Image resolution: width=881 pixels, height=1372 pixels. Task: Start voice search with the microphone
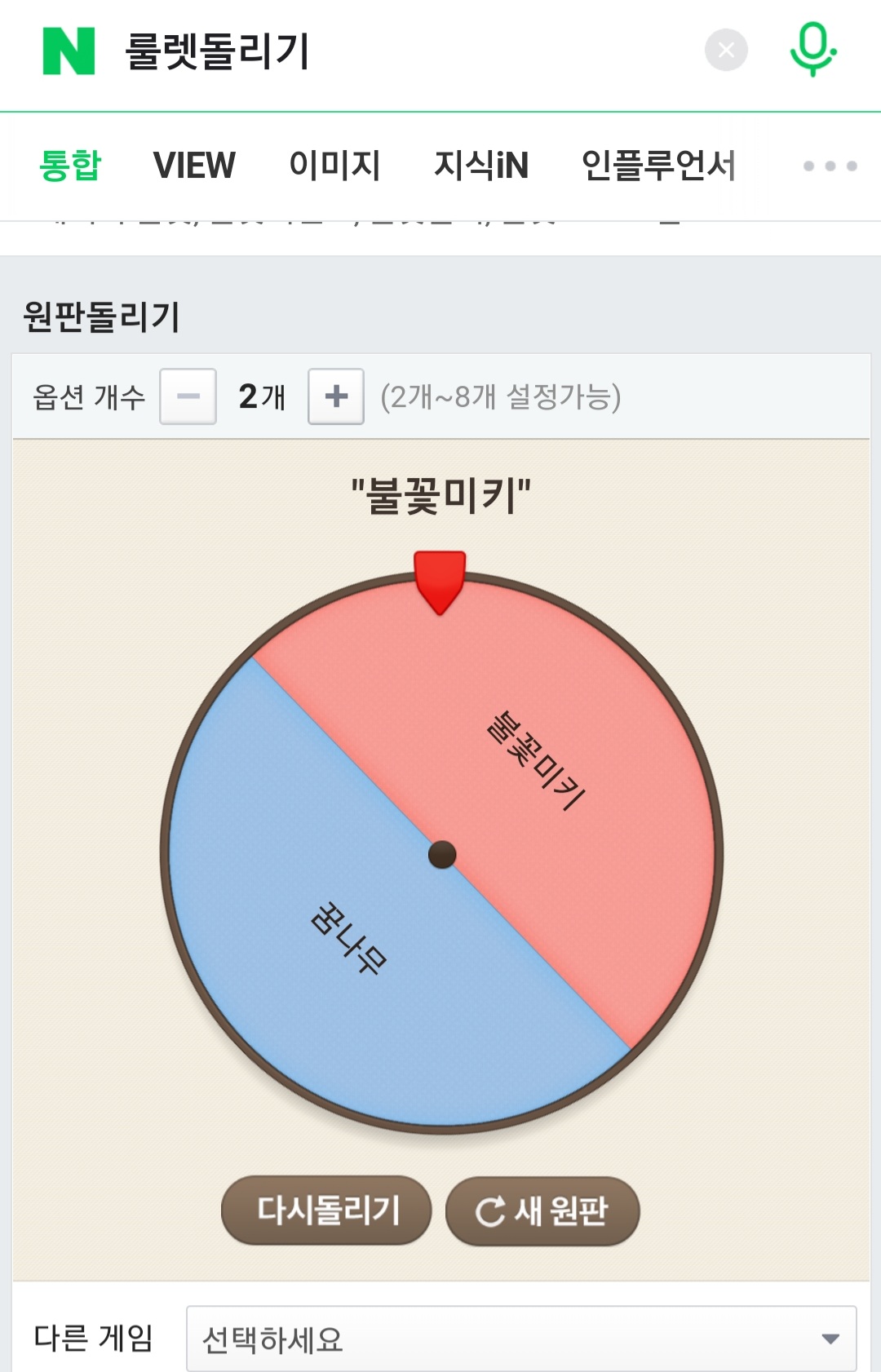tap(812, 51)
